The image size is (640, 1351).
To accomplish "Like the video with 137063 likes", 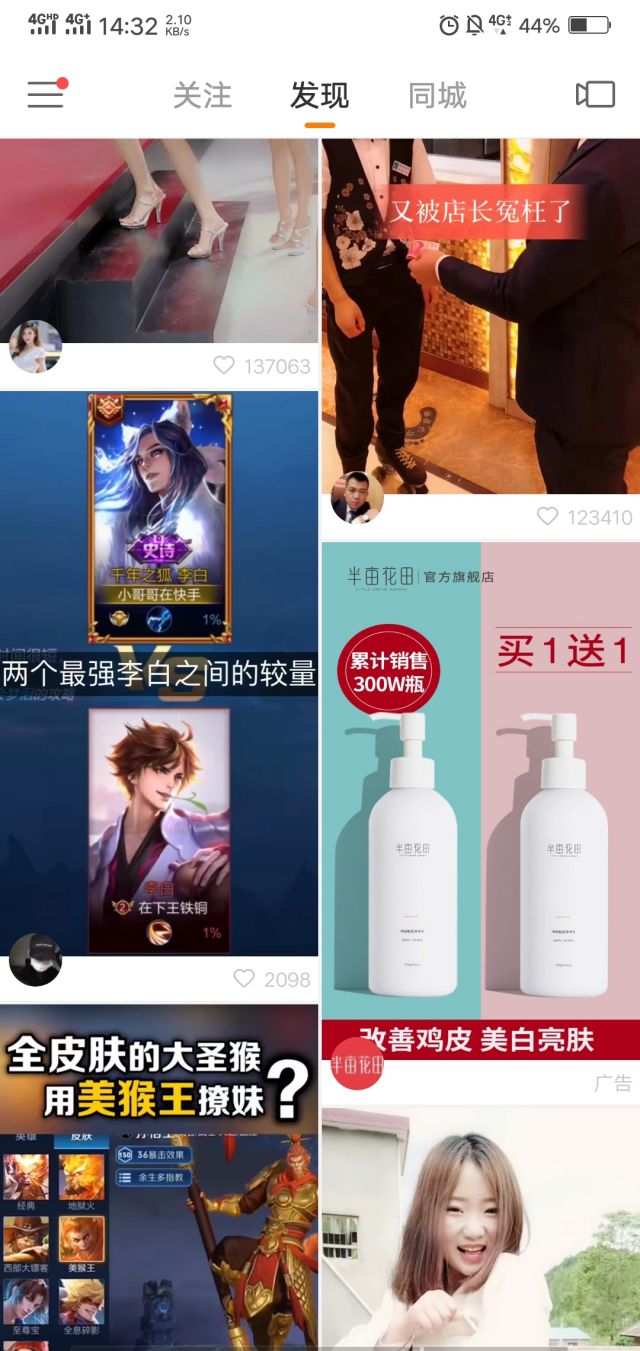I will (225, 366).
